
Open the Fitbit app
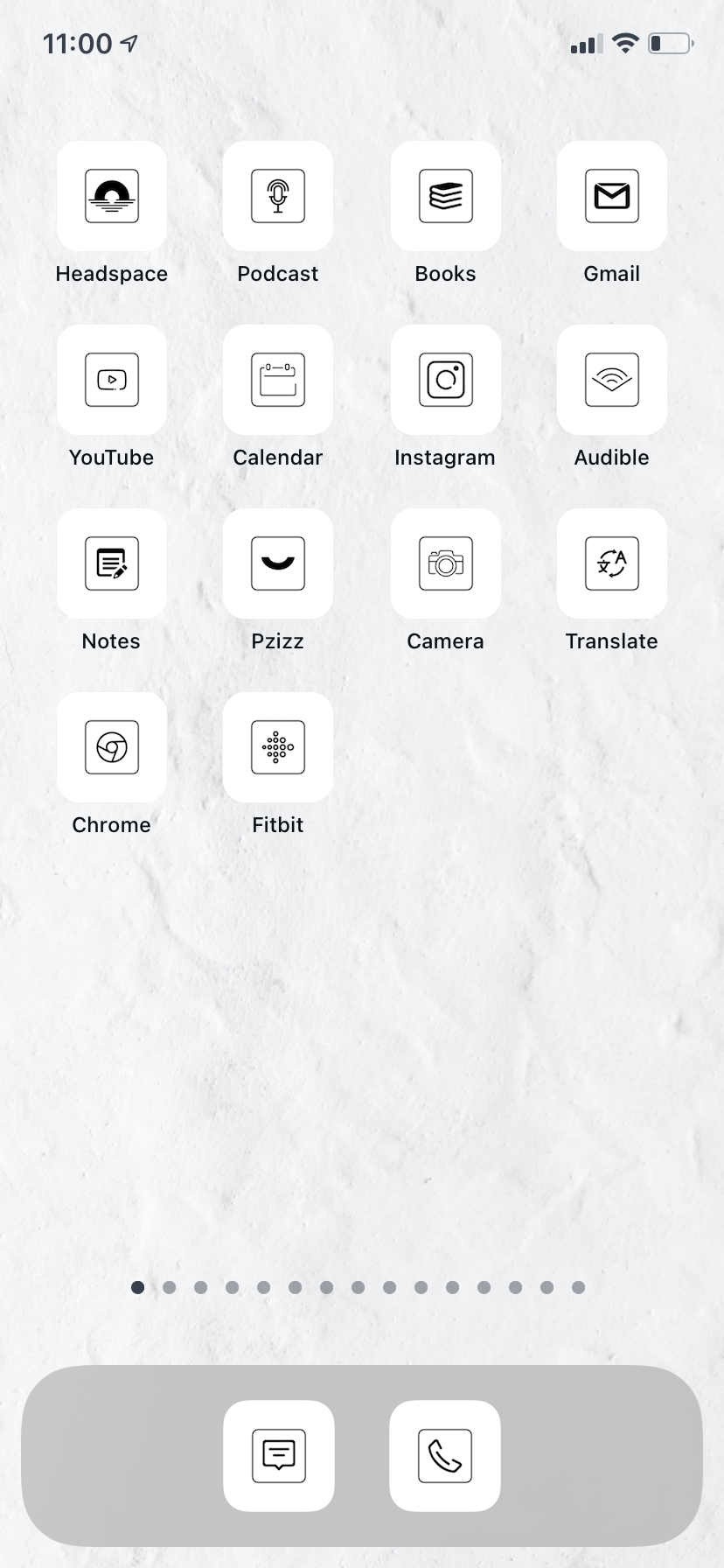pos(278,747)
